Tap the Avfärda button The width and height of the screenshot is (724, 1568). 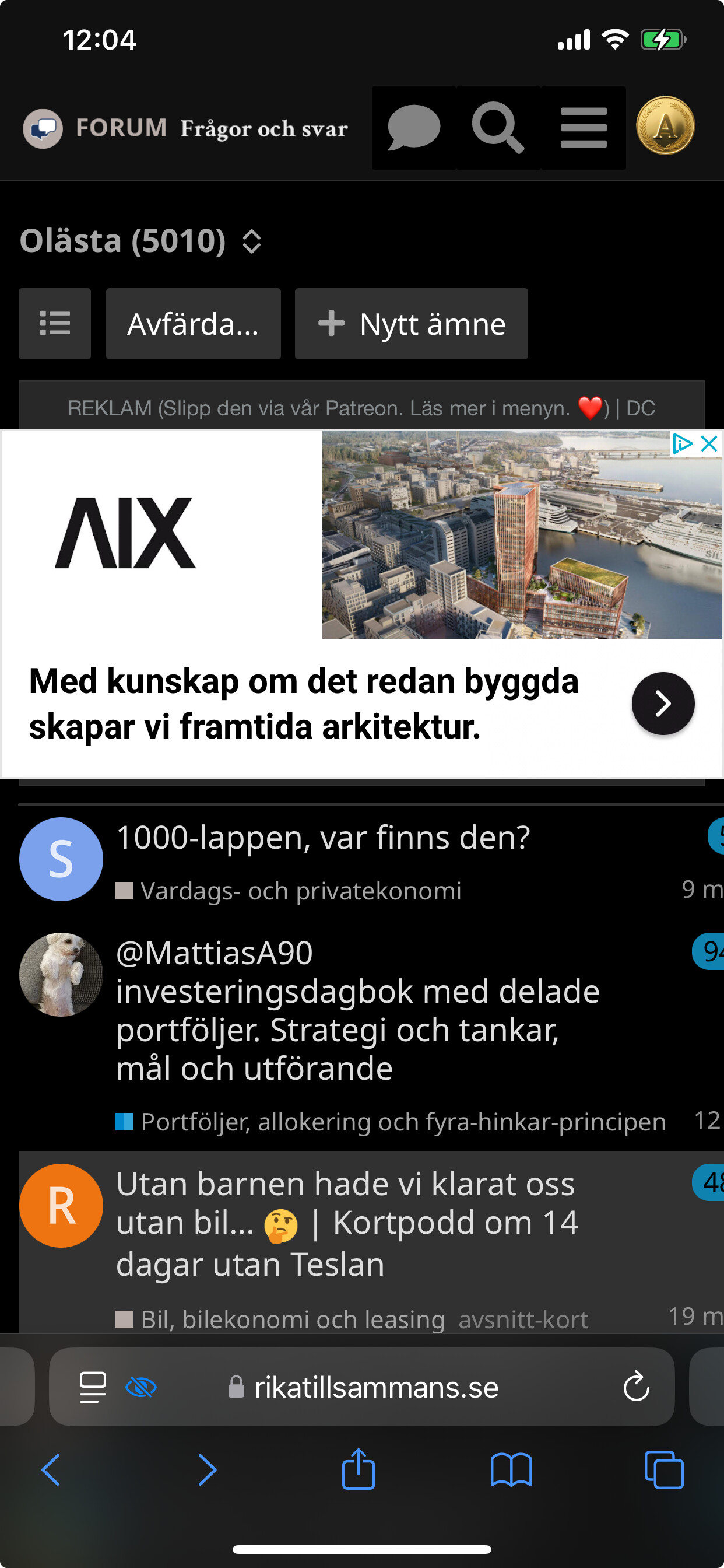(x=193, y=323)
